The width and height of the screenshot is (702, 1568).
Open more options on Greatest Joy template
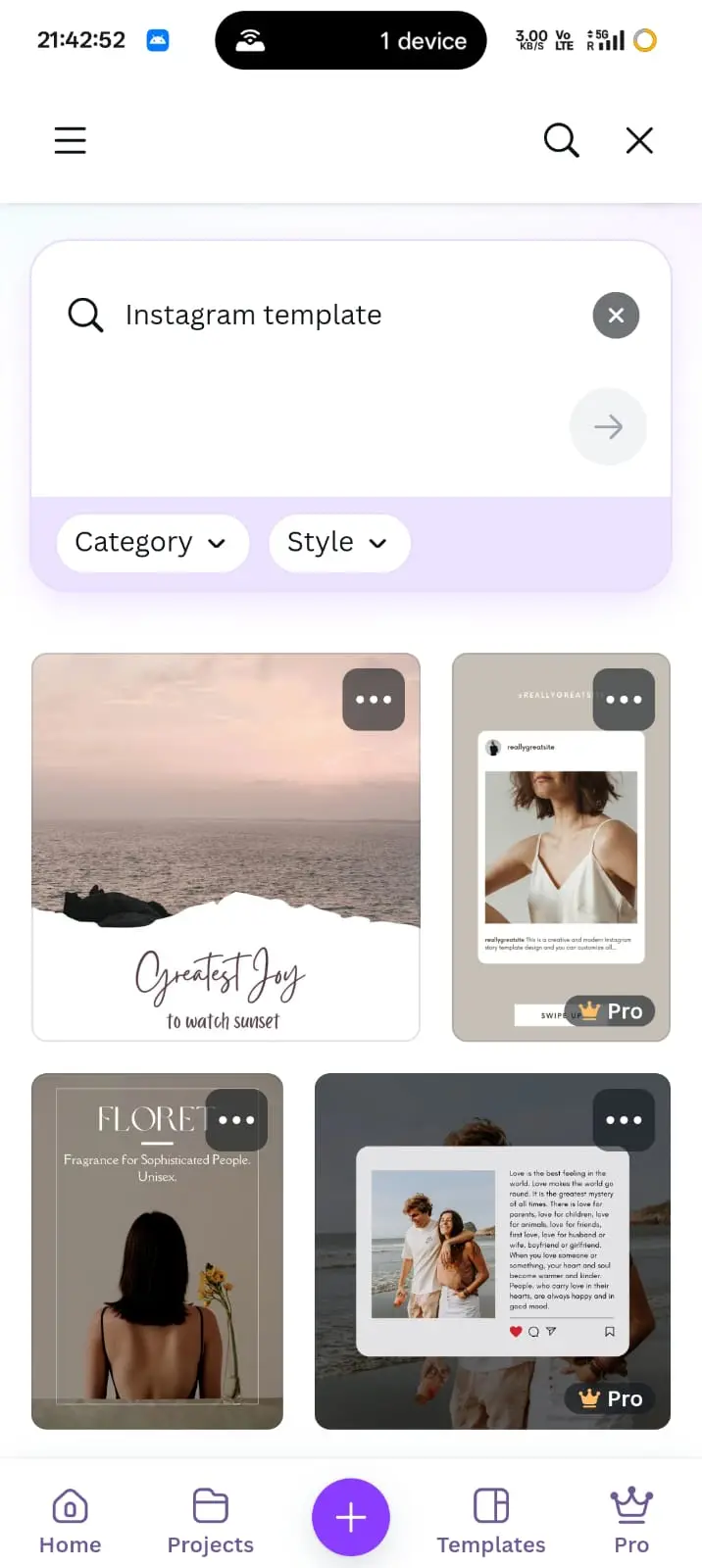pos(374,700)
